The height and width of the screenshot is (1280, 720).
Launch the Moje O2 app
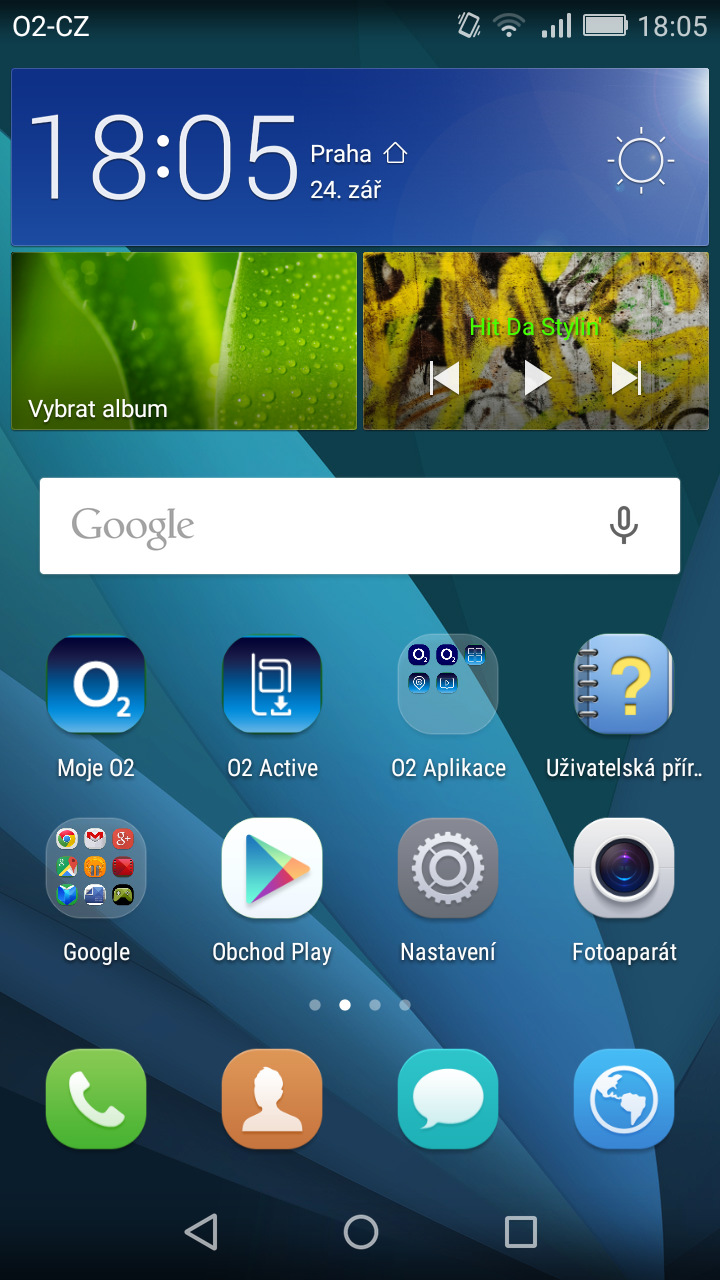point(96,685)
